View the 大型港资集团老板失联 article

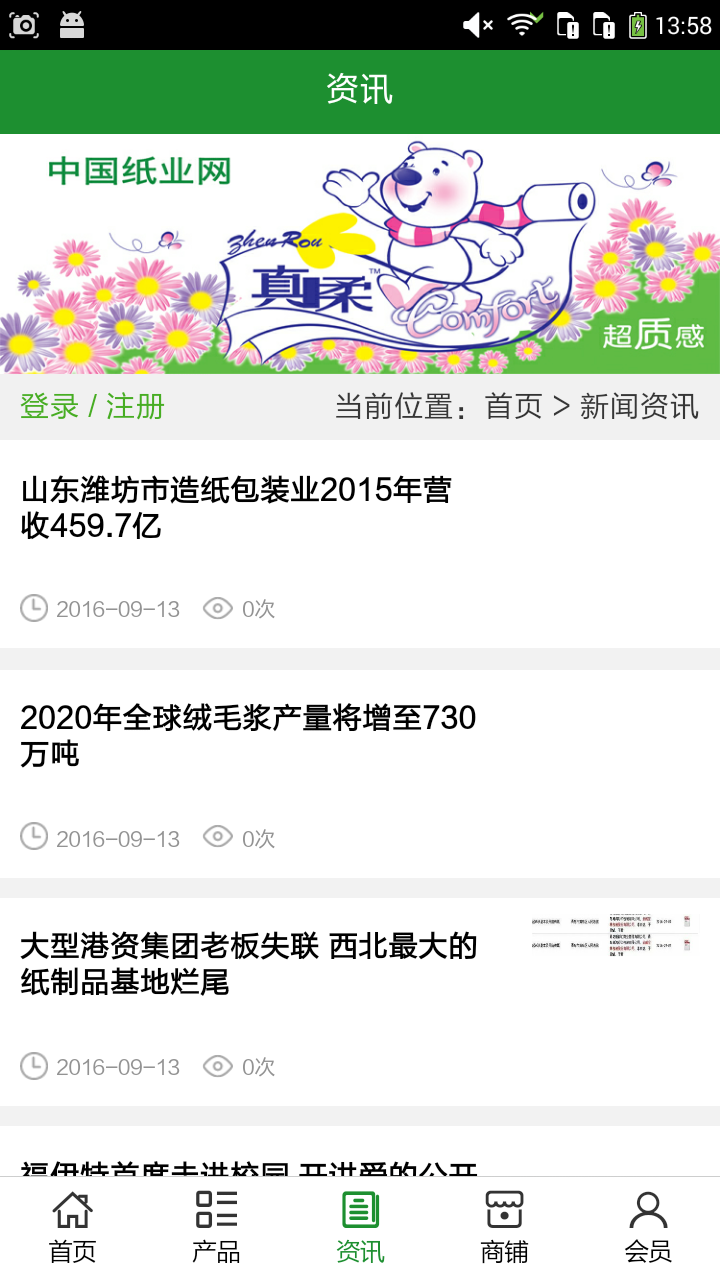[249, 963]
